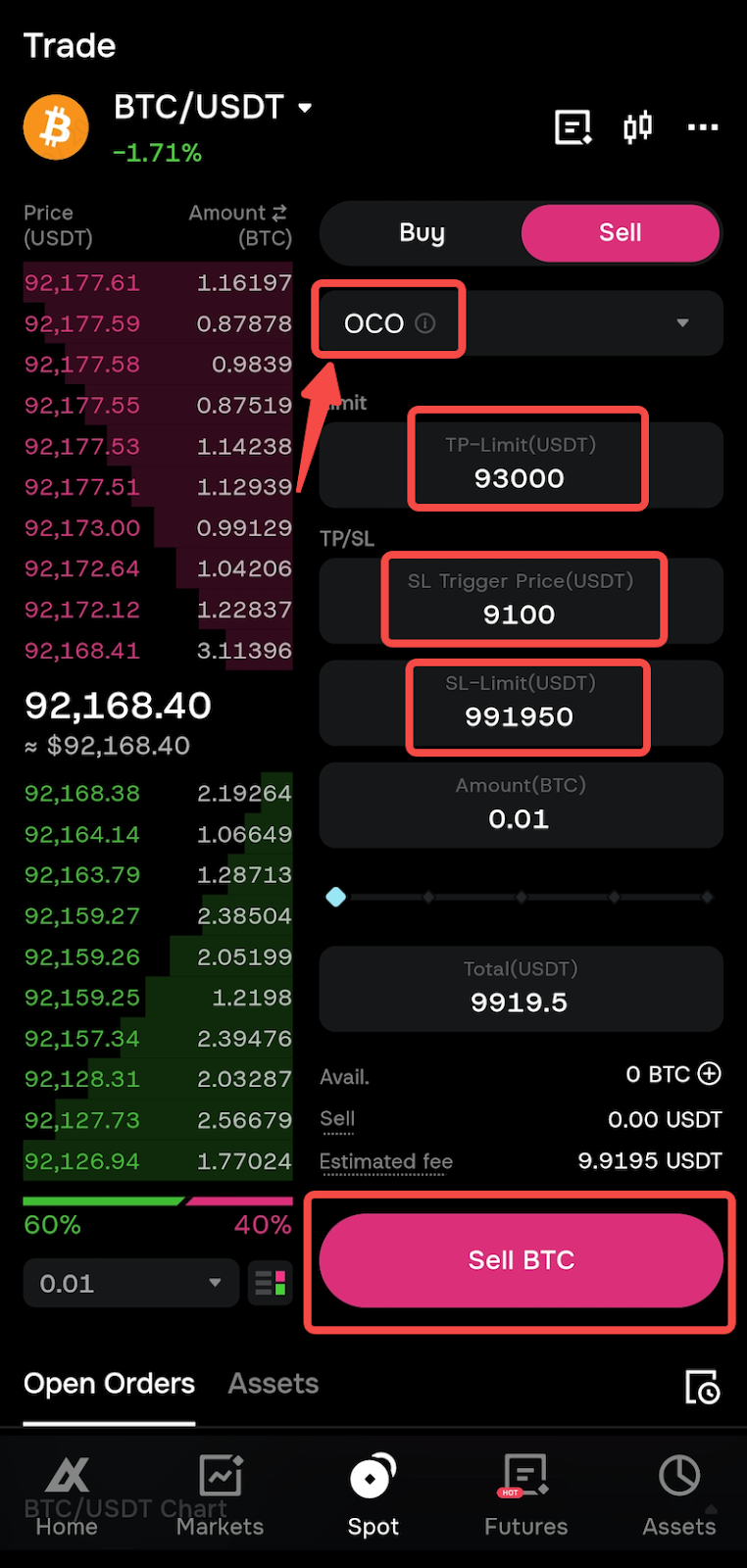Switch to the Buy side
The width and height of the screenshot is (747, 1568).
[423, 233]
